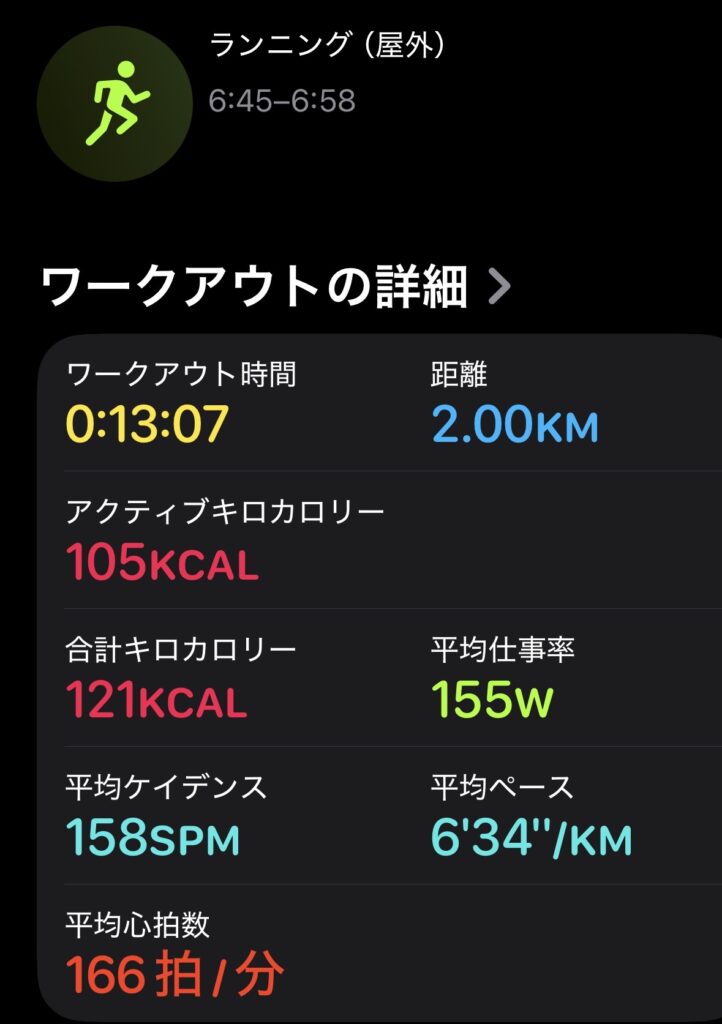
Task: Open ワークアウトの詳細 section
Action: 276,288
